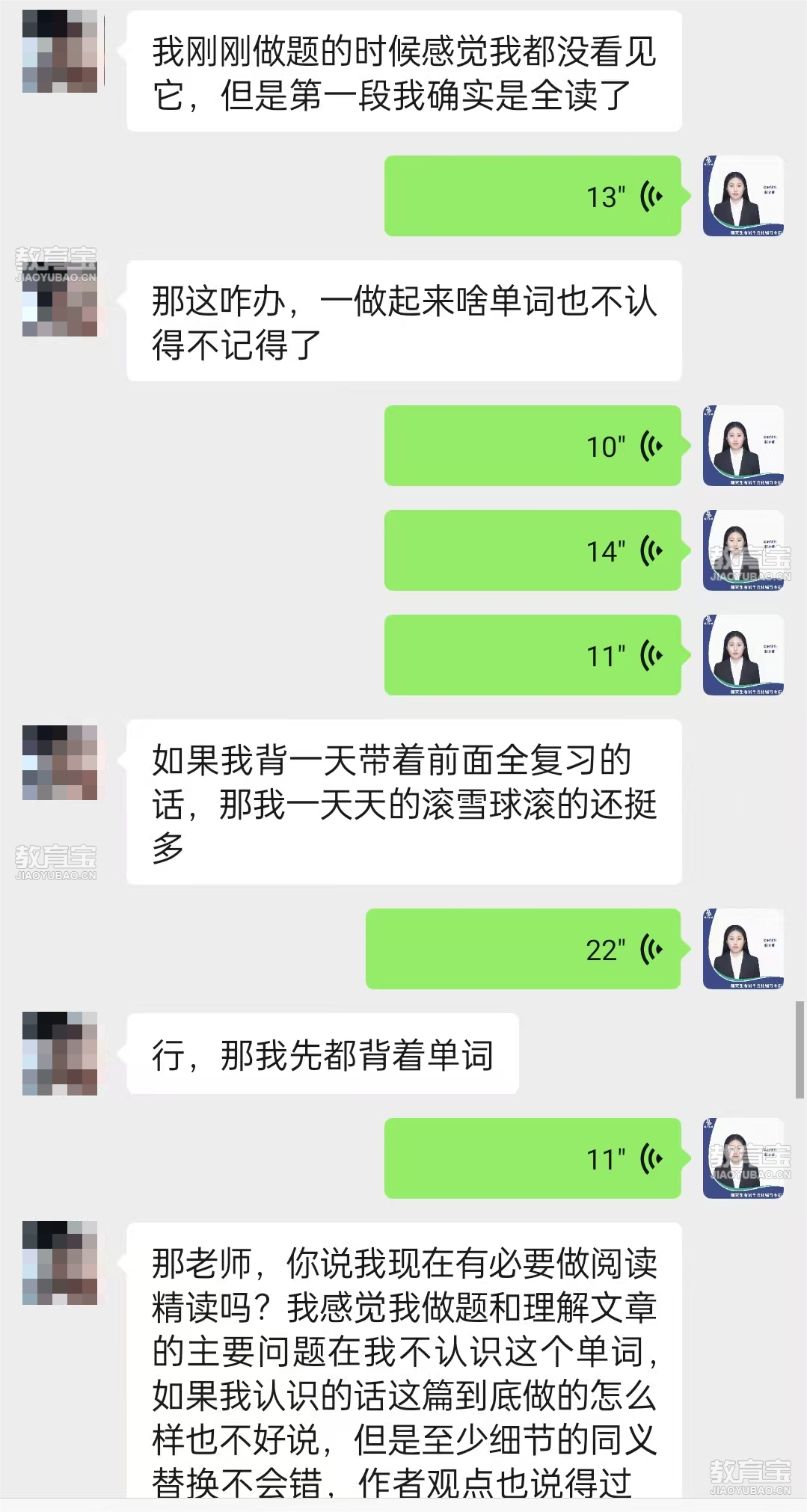This screenshot has width=807, height=1512.
Task: Play the 22-second voice message
Action: point(524,950)
